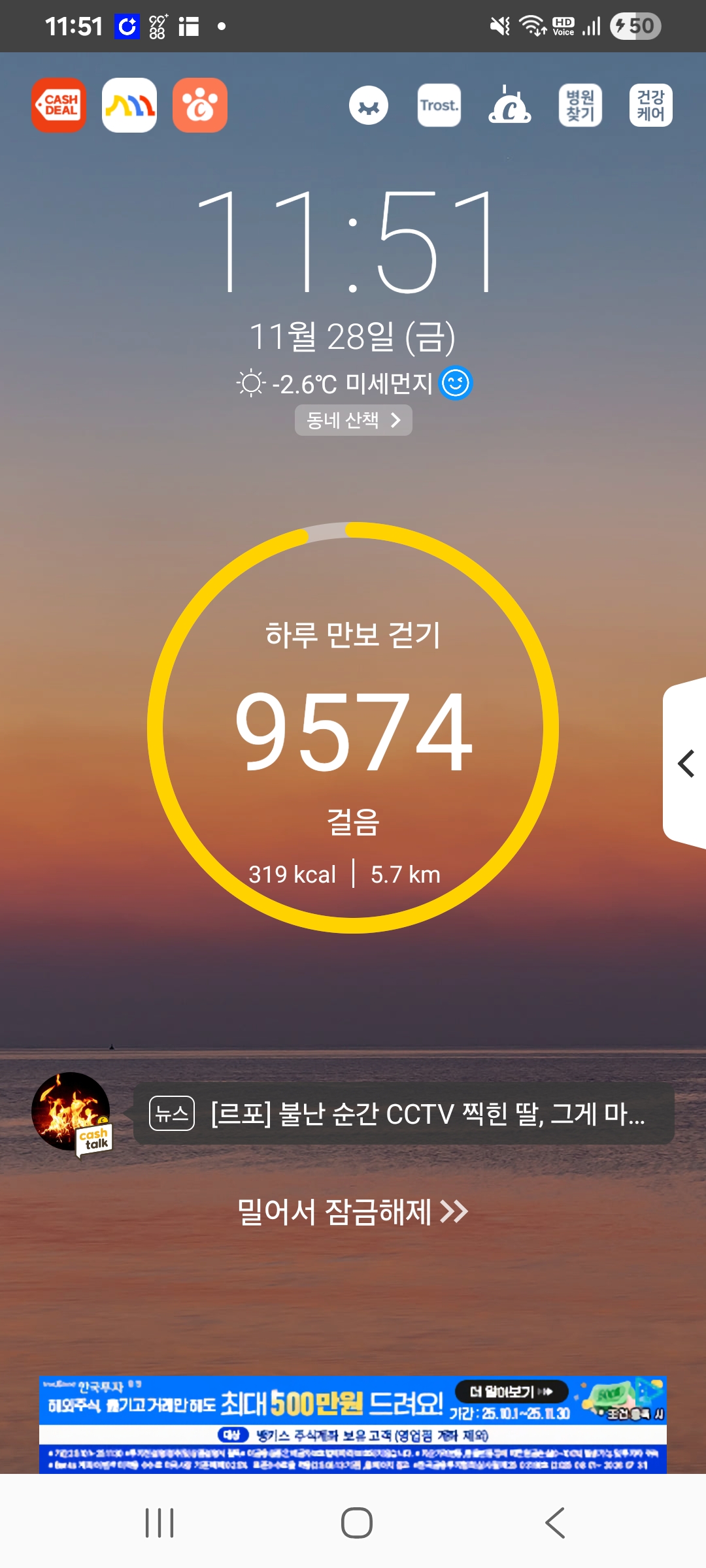Tap the 동네 산책 button
Viewport: 706px width, 1568px height.
353,420
